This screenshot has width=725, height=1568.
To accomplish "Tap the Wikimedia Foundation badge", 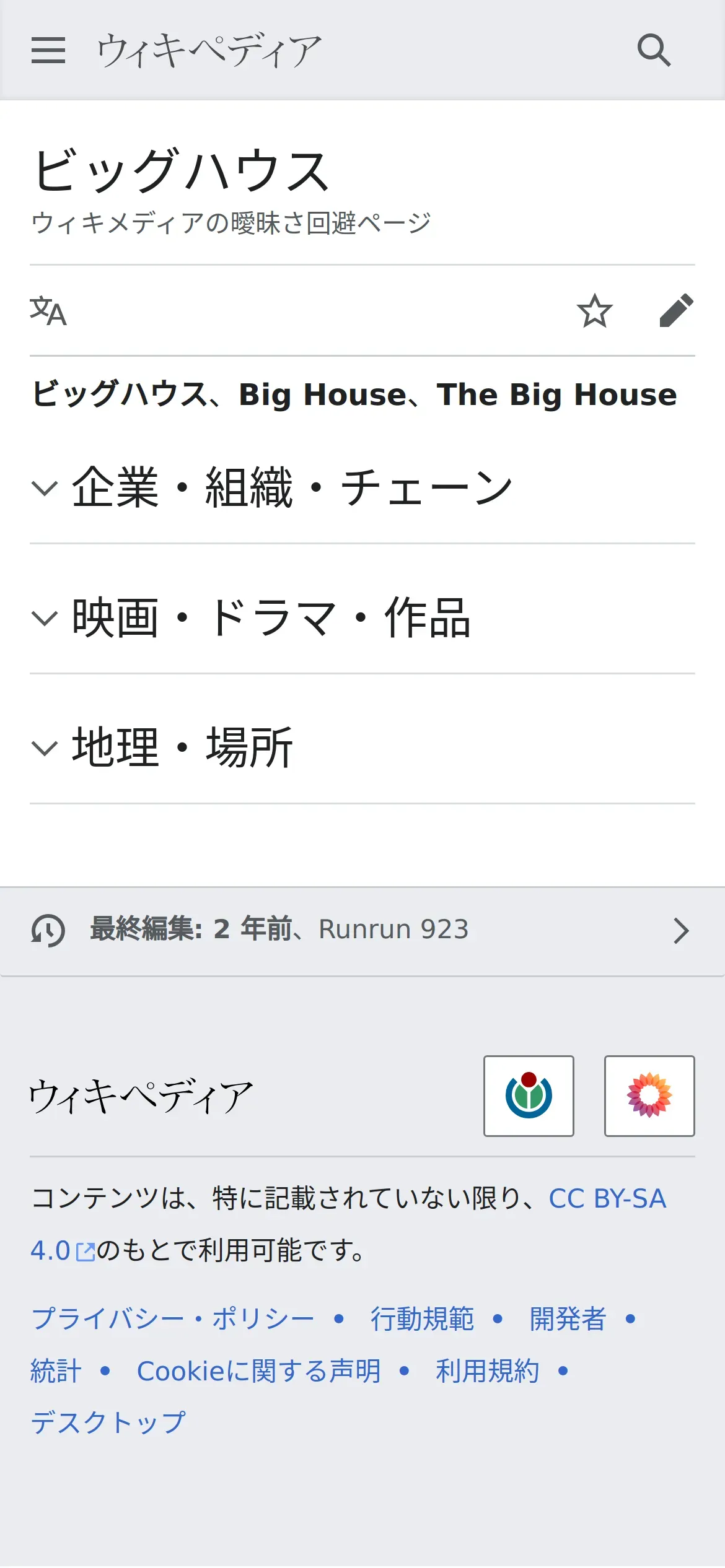I will tap(529, 1095).
